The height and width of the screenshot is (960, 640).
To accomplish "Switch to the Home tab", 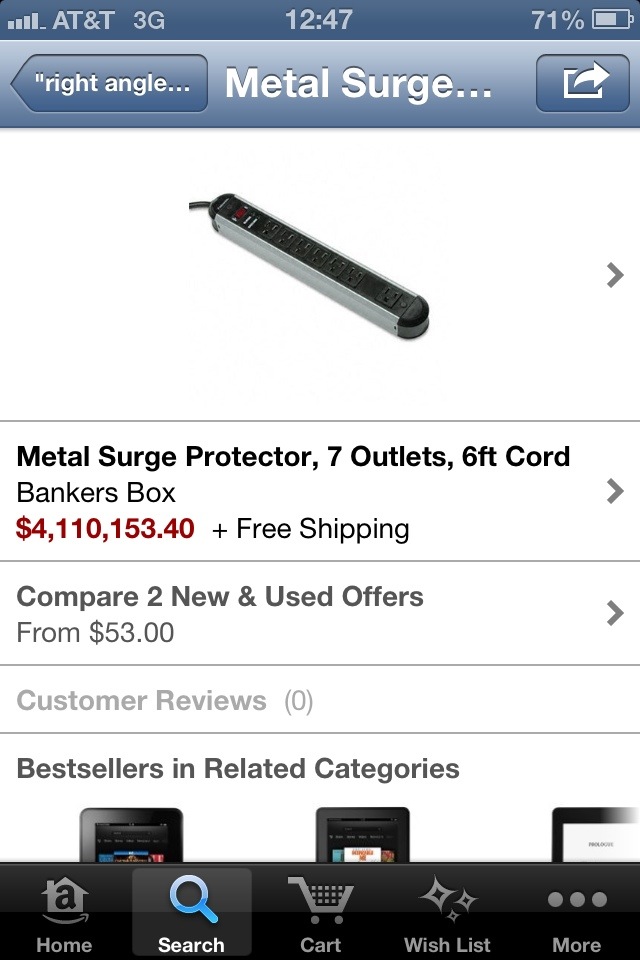I will [64, 912].
